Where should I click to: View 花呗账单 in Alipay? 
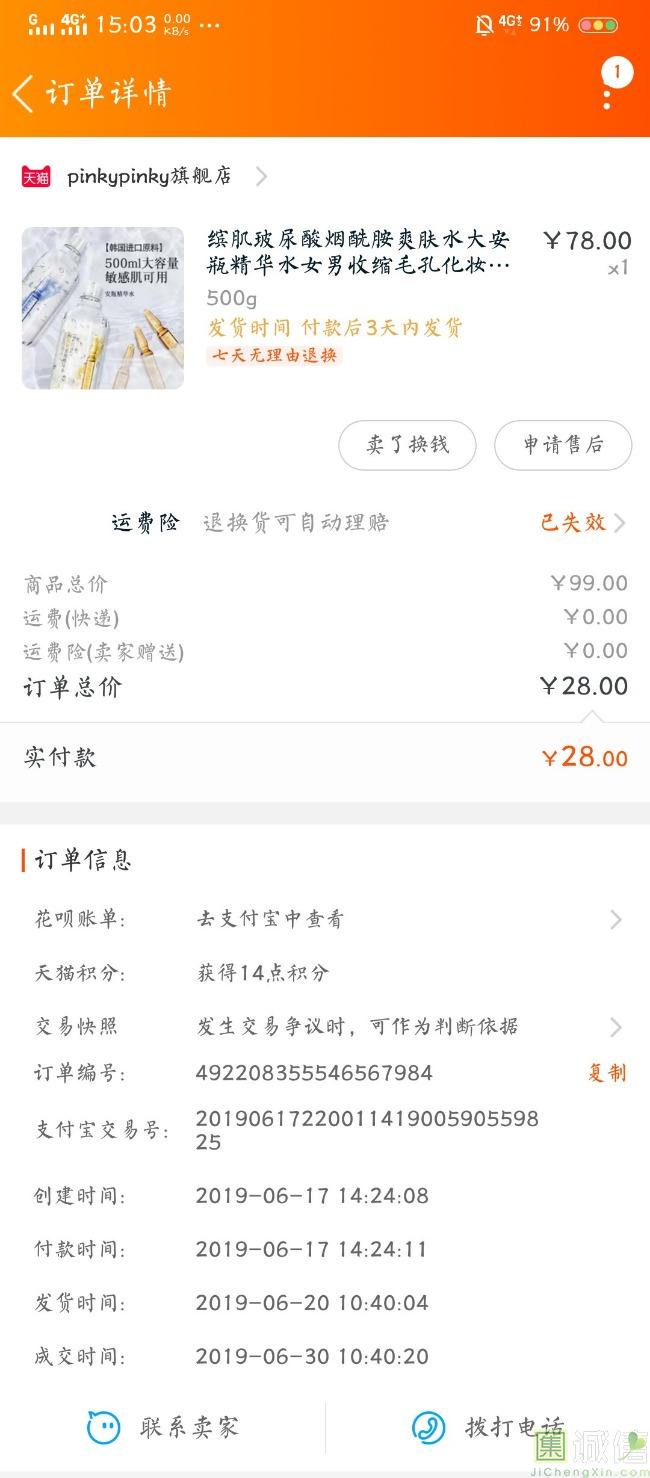[x=400, y=919]
